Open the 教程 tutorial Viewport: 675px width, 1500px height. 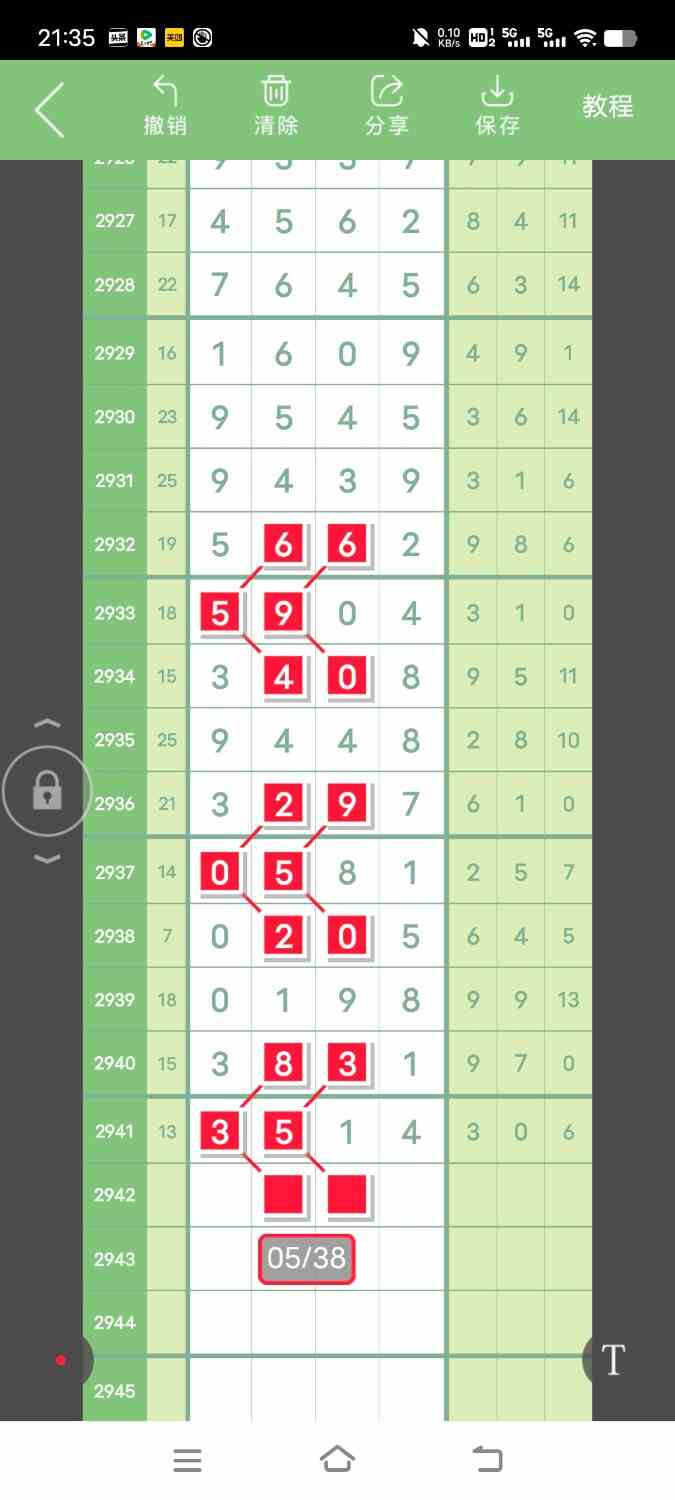(608, 106)
